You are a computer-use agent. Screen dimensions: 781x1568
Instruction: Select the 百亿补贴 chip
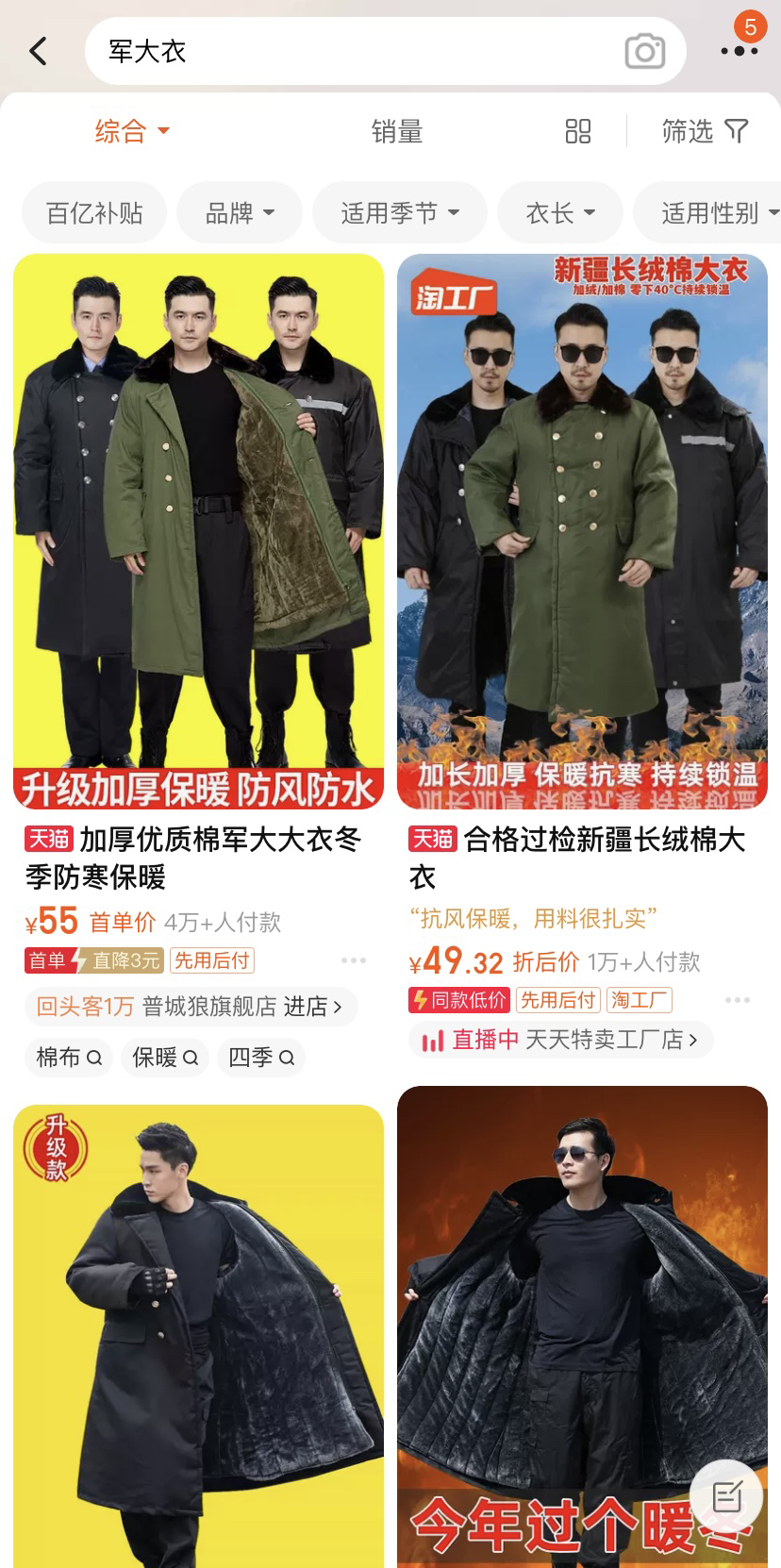point(94,213)
